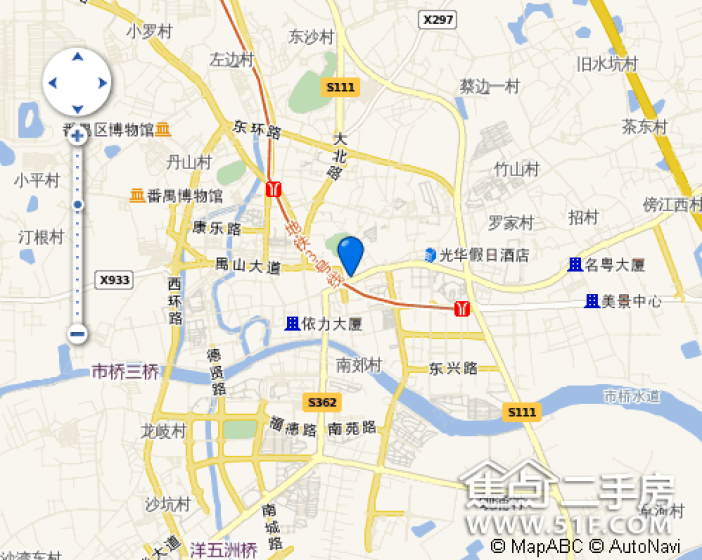Zoom in with the plus button

[x=77, y=134]
